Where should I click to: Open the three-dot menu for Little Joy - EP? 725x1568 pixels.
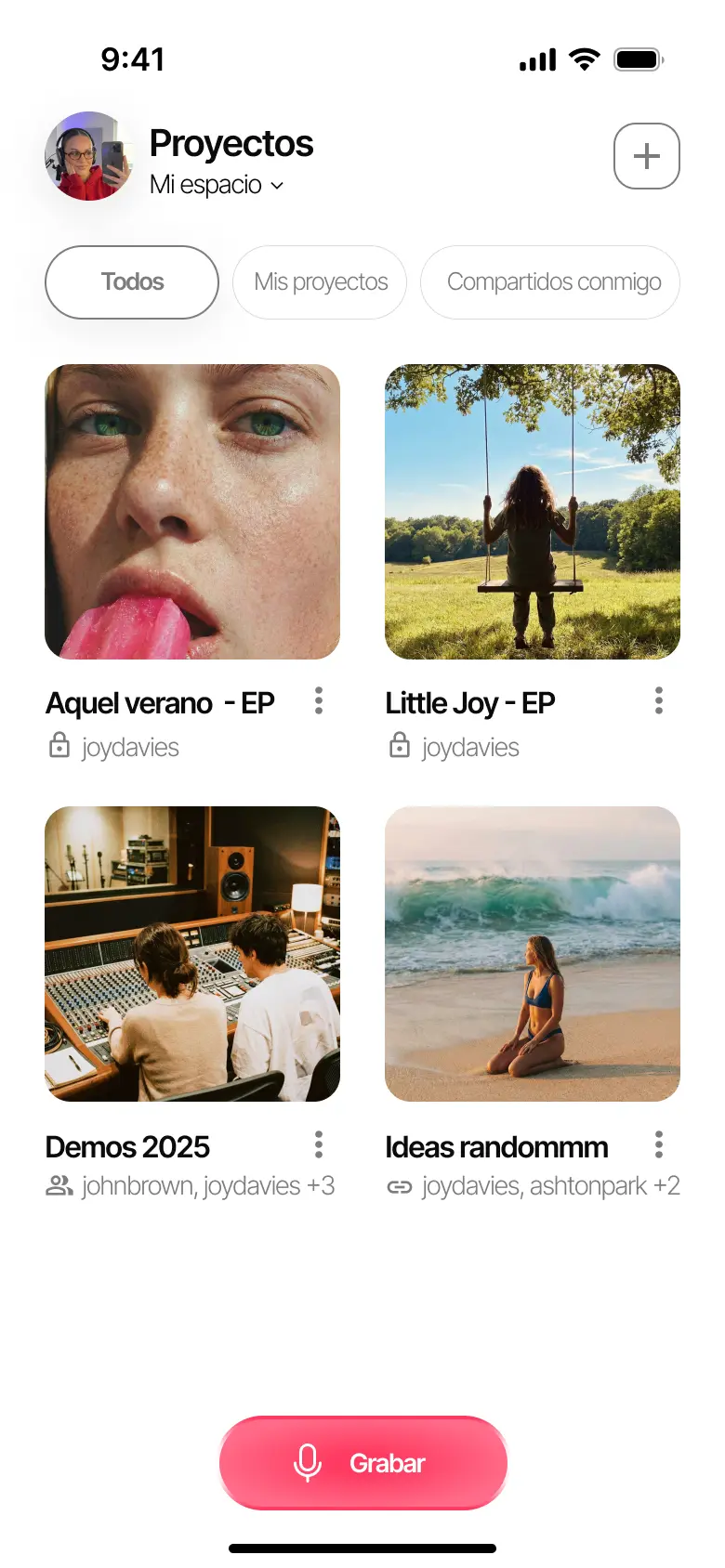point(658,700)
